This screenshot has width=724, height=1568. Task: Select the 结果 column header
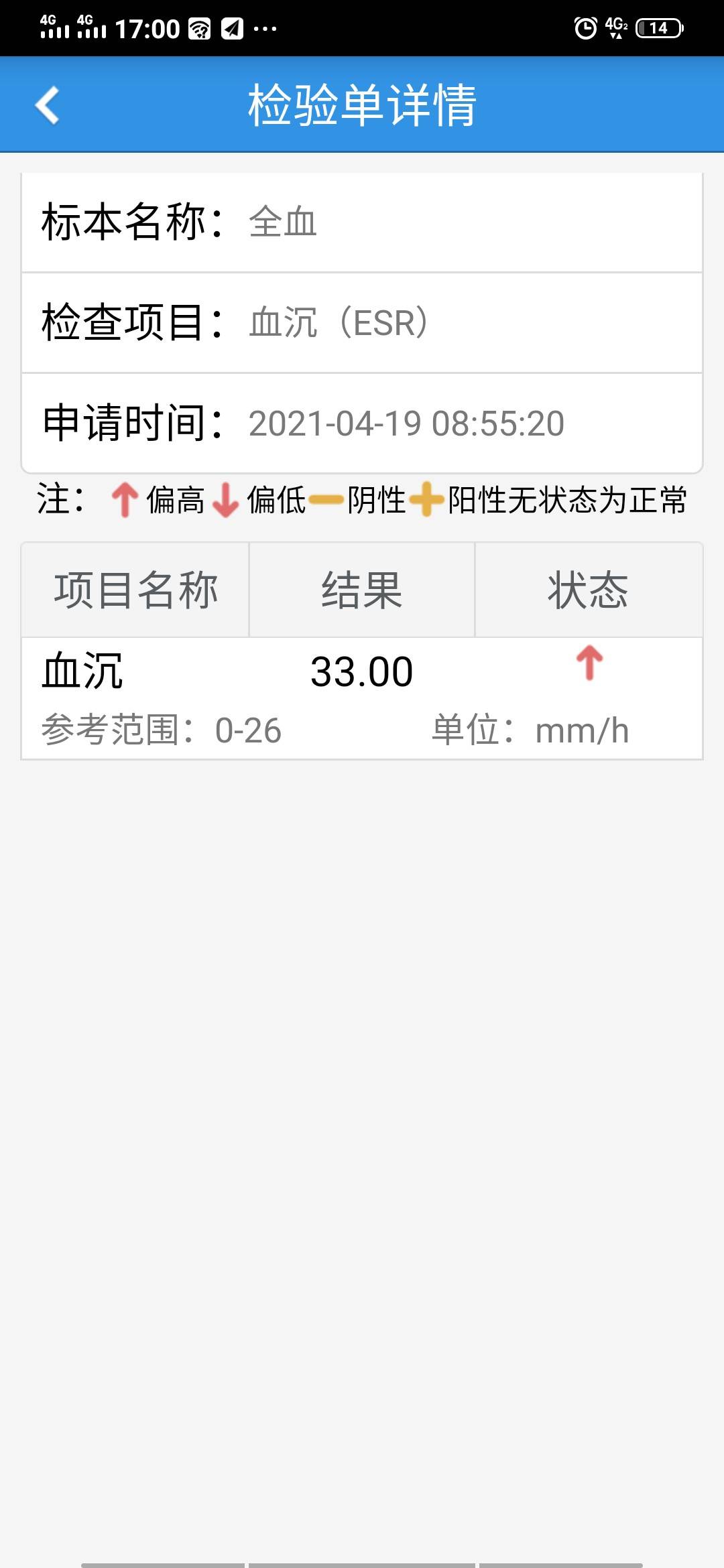point(361,588)
